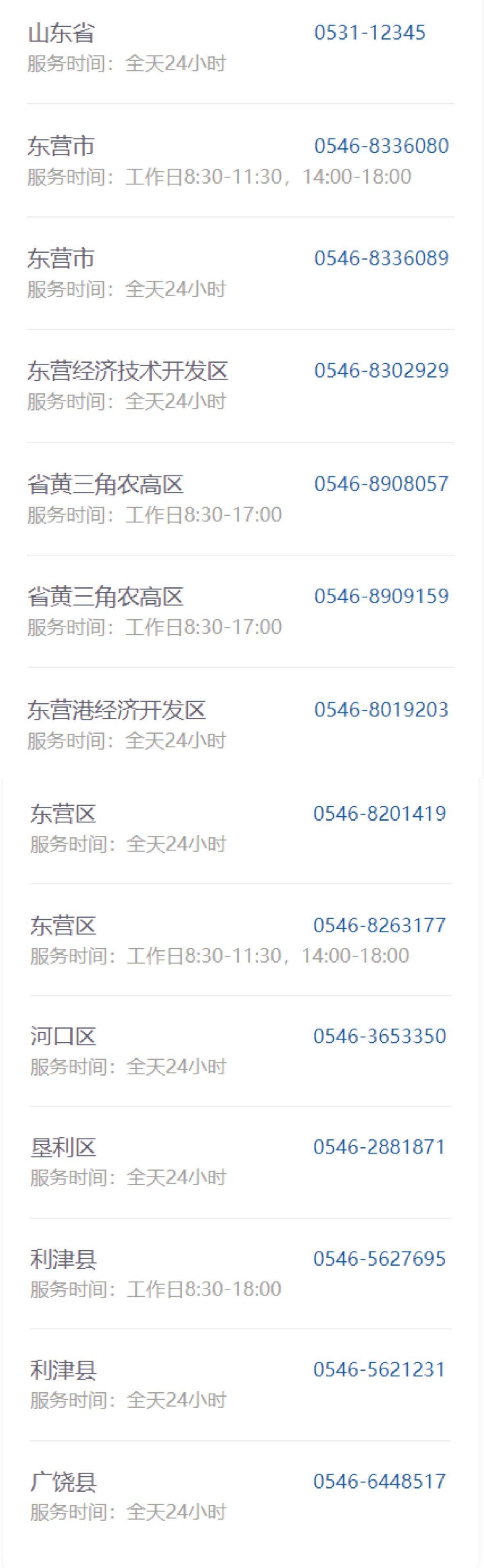Call Hekou district at 0546-3653350
The width and height of the screenshot is (484, 1568).
380,1036
